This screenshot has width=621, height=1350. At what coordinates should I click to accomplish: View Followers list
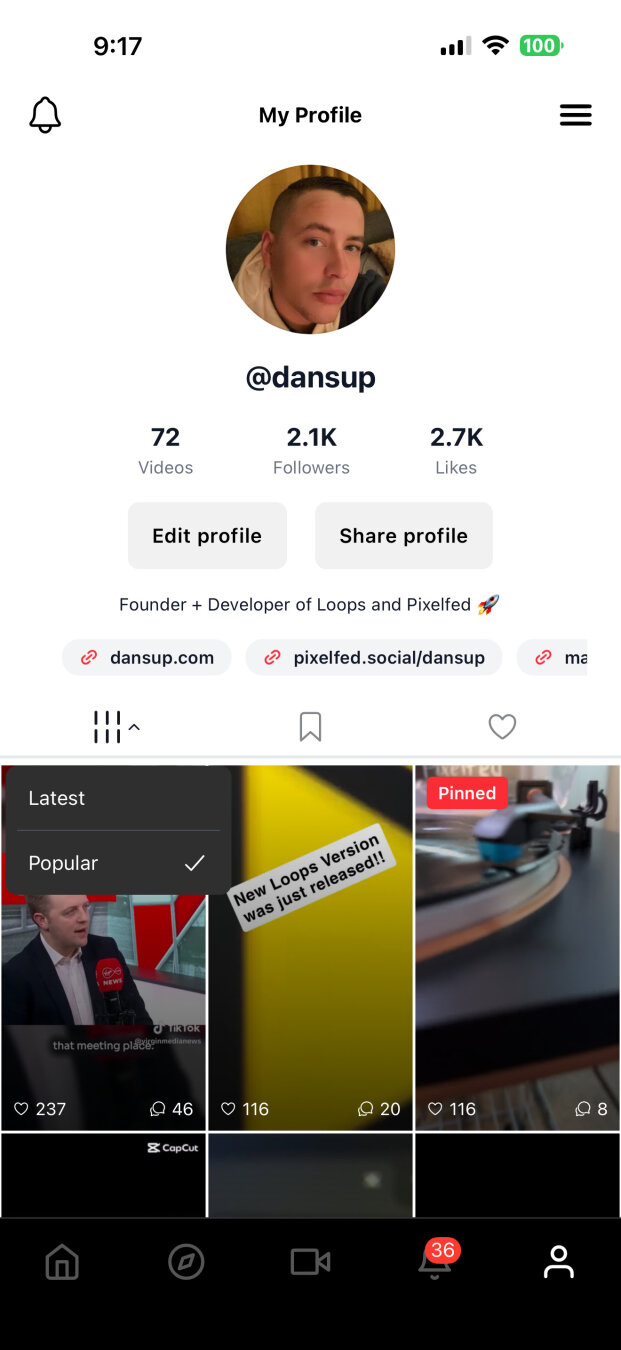pyautogui.click(x=311, y=450)
